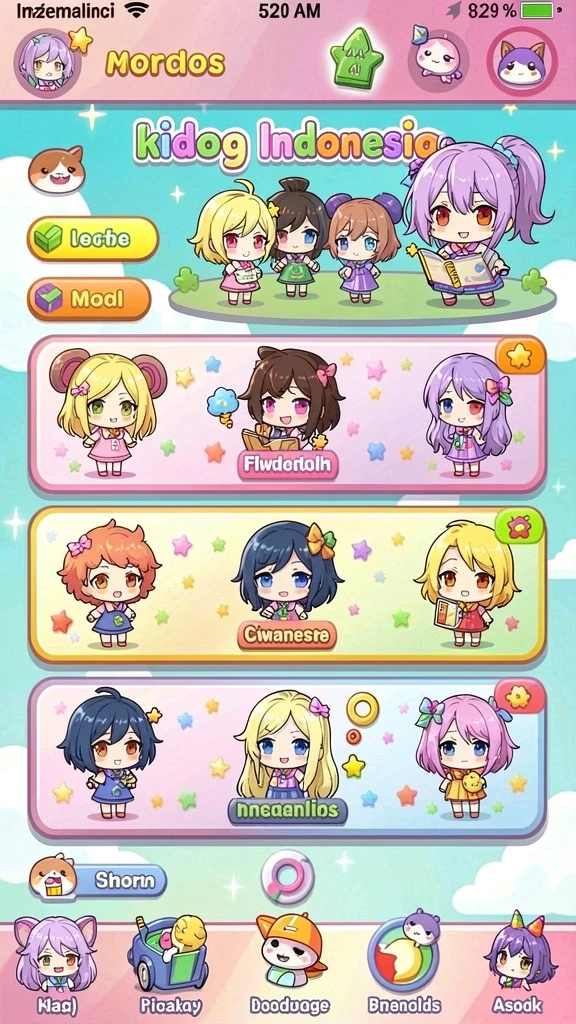Tap the red flower badge on nneaenlios card
The width and height of the screenshot is (576, 1024).
pyautogui.click(x=519, y=697)
